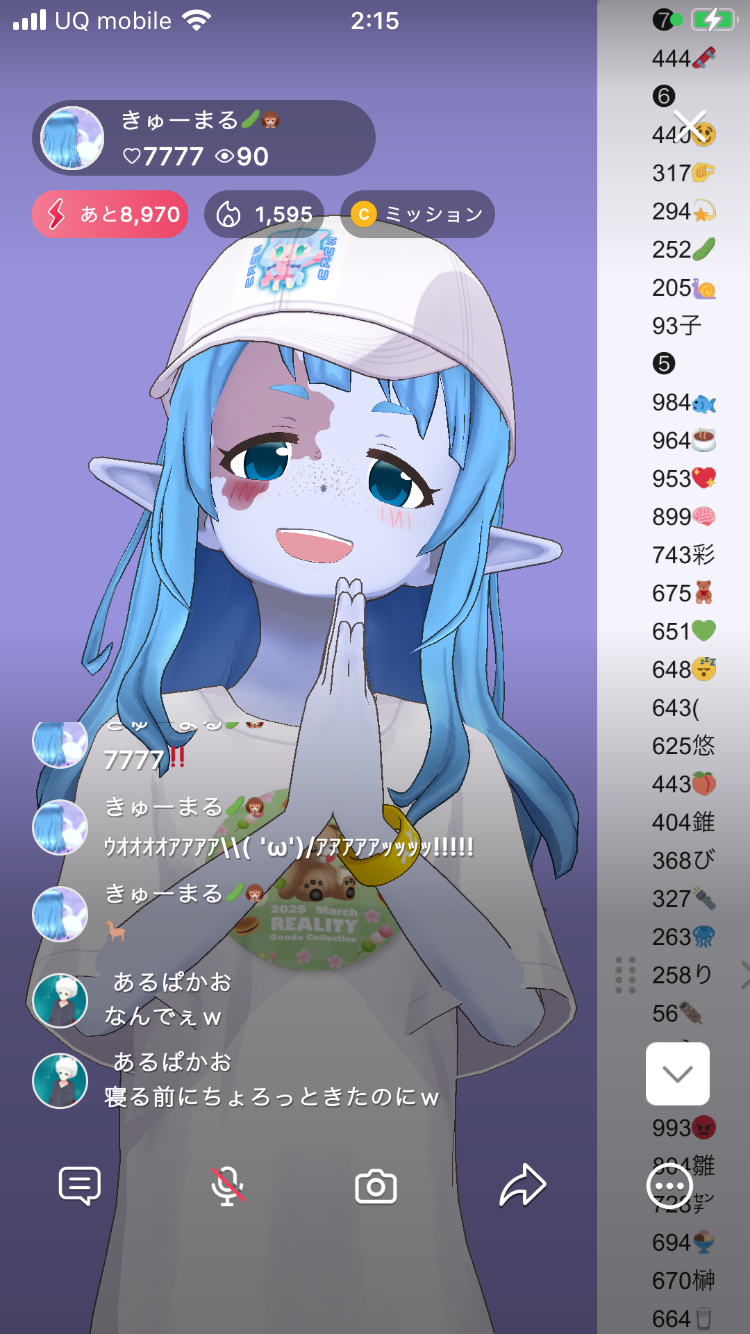Open streamer きゅーまる's profile header
Screen dimensions: 750x1334
[203, 138]
